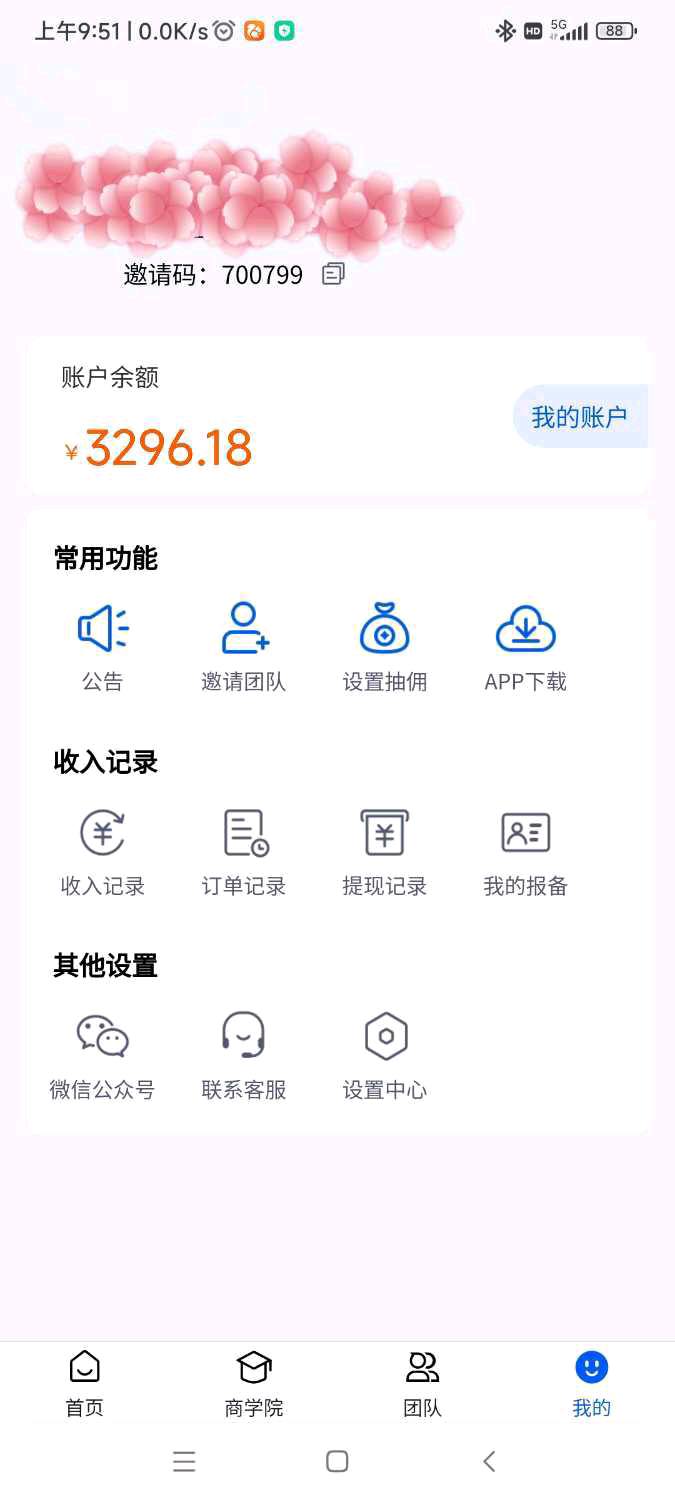Open 我的报备 reports
The height and width of the screenshot is (1500, 675).
(526, 851)
